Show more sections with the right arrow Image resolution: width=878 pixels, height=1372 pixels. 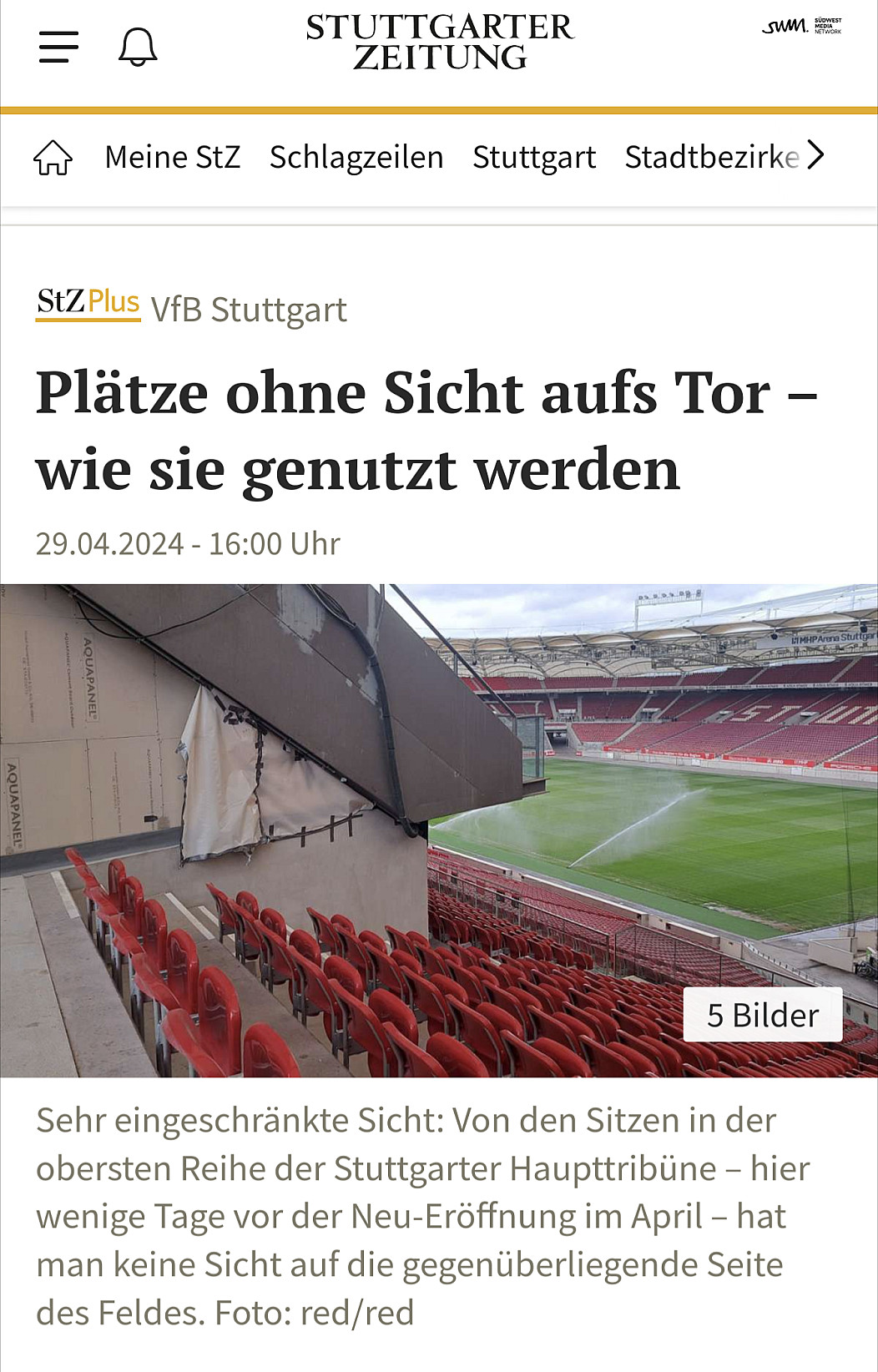coord(817,155)
